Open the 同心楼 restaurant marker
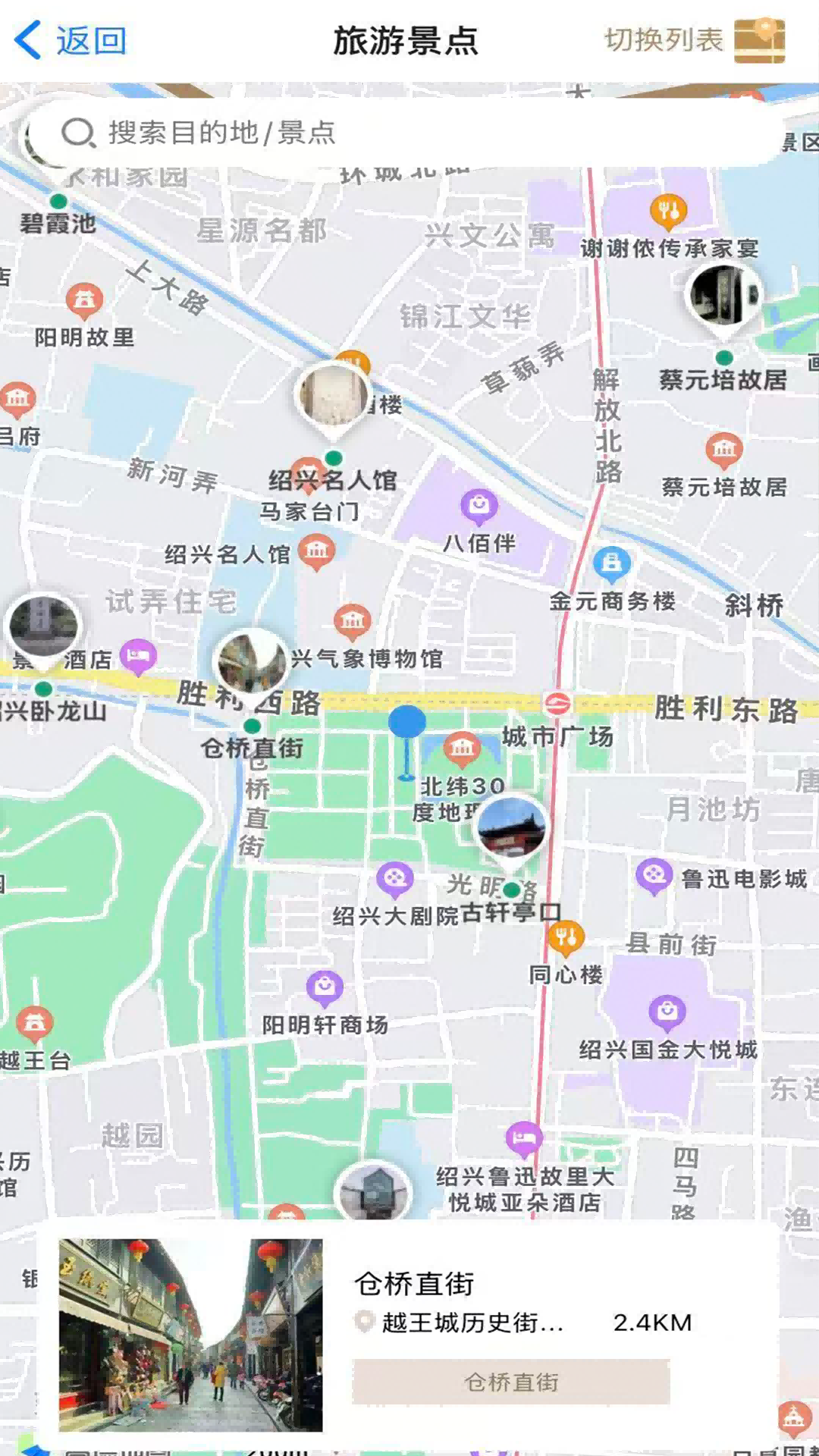The height and width of the screenshot is (1456, 819). (x=566, y=937)
